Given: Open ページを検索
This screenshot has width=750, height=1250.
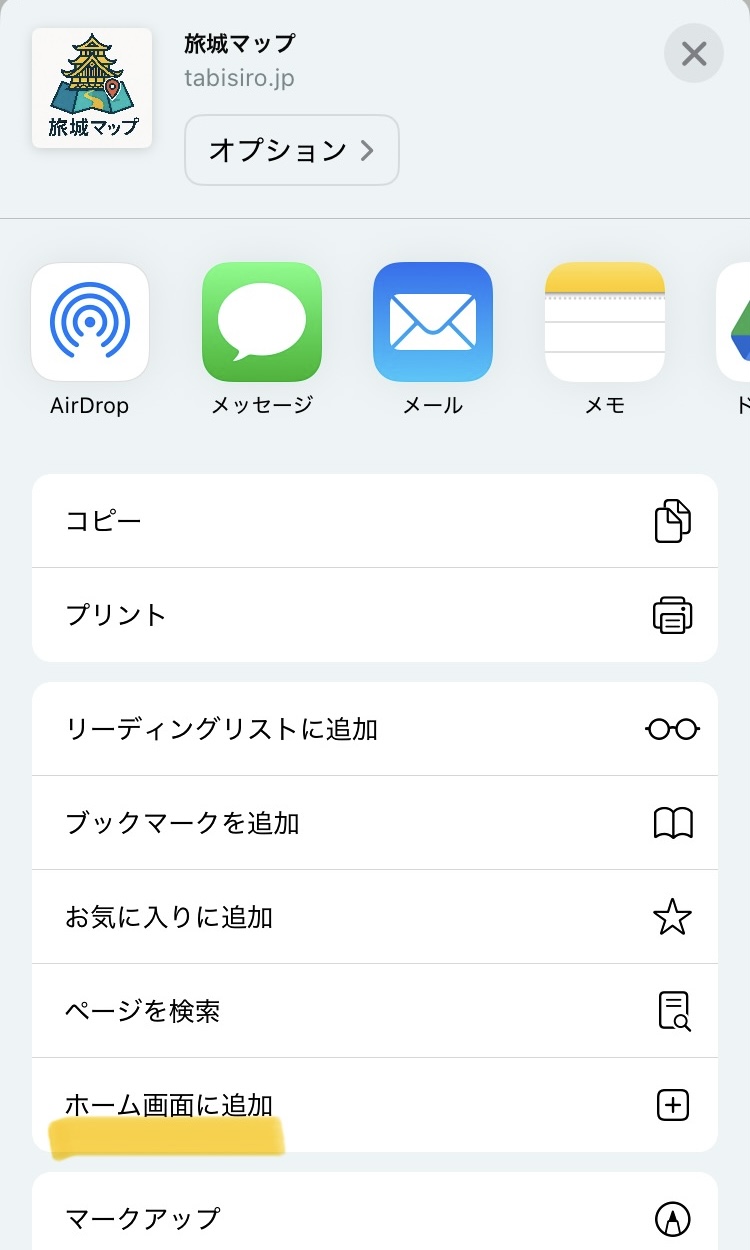Looking at the screenshot, I should (x=375, y=1011).
